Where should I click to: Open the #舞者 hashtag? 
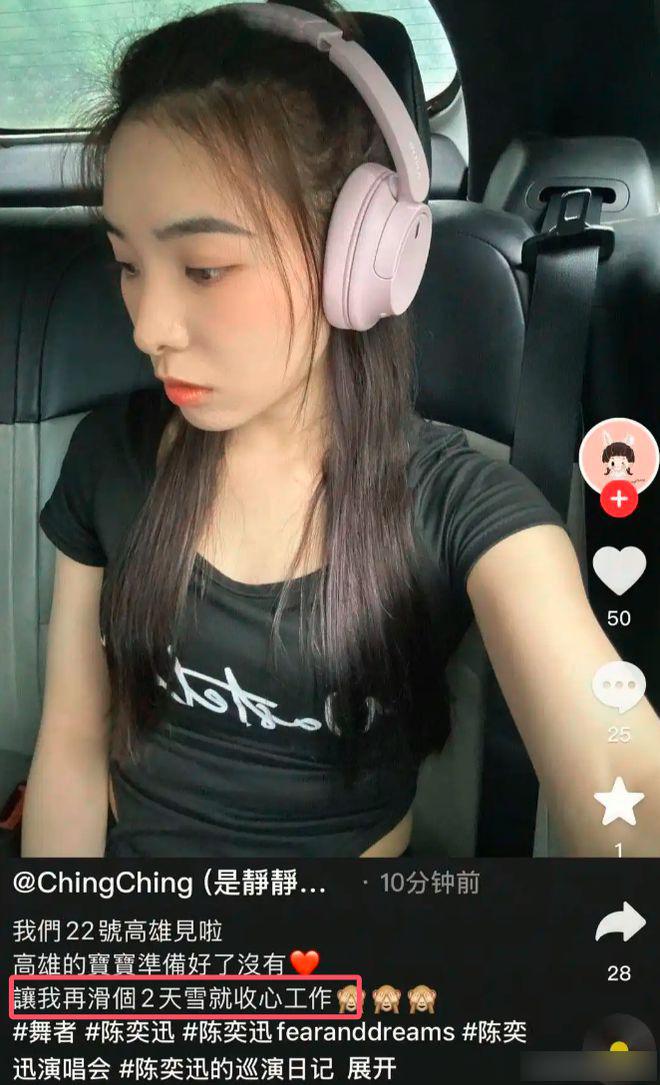click(44, 1032)
